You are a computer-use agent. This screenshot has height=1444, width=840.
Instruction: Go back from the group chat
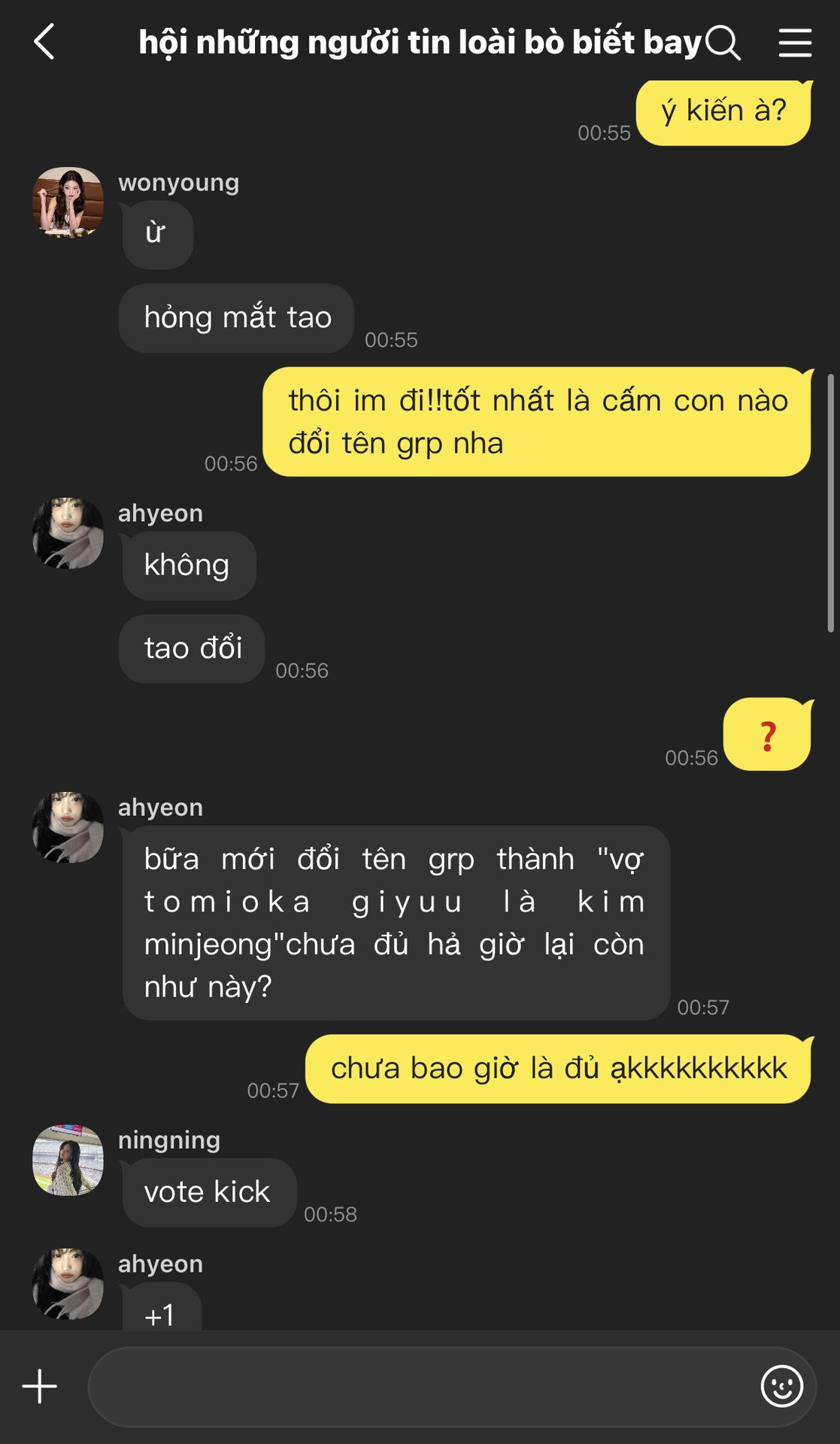(44, 41)
